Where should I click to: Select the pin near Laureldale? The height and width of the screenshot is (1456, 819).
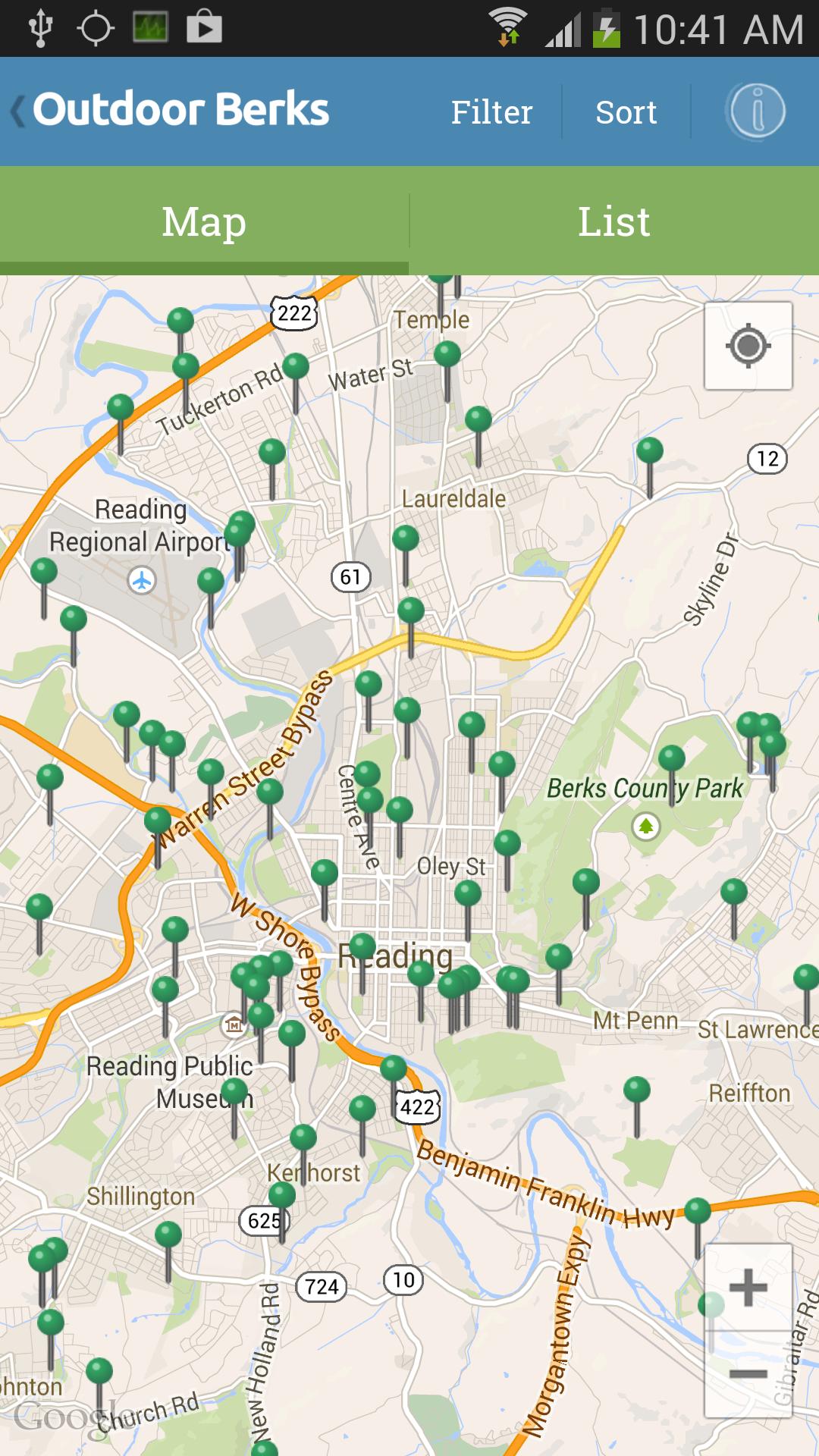[479, 419]
